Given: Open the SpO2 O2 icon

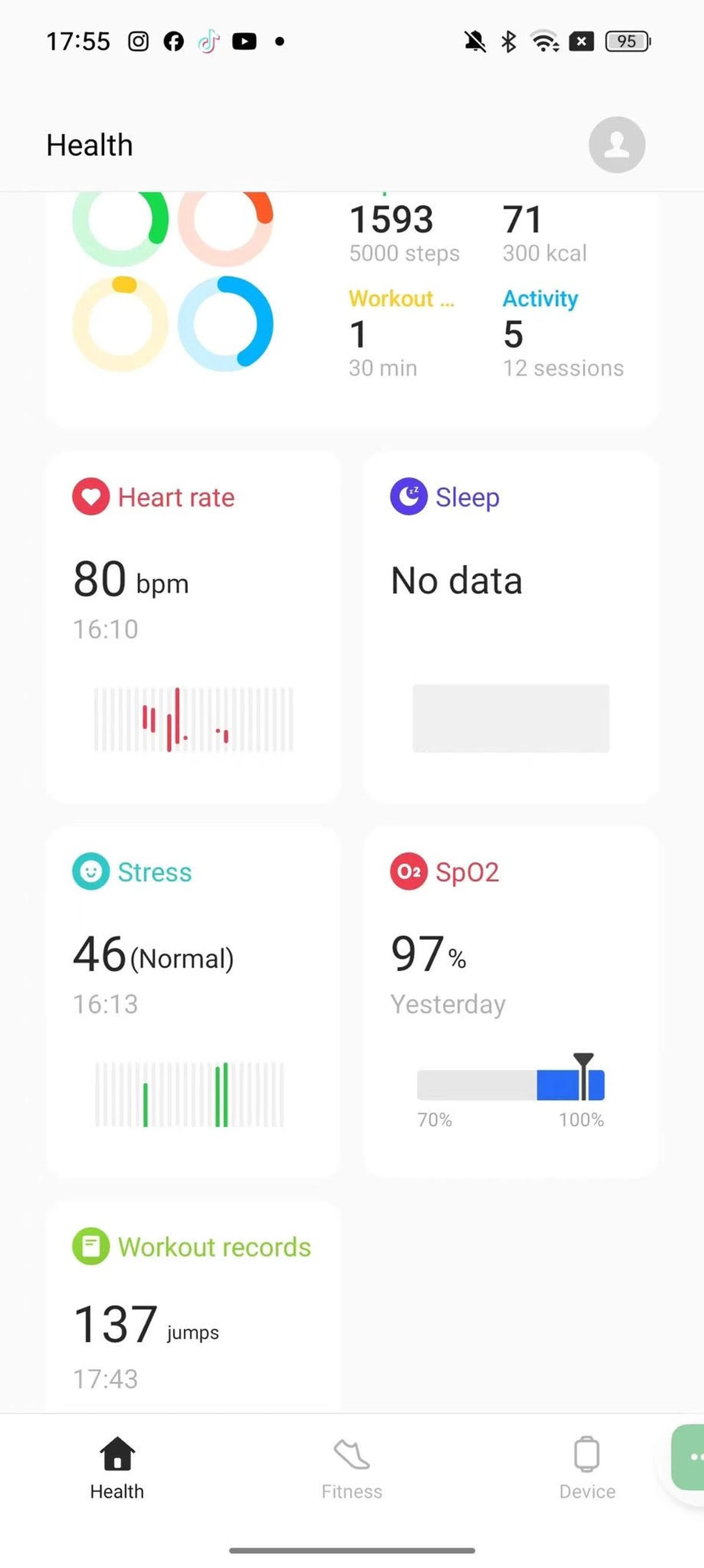Looking at the screenshot, I should [x=408, y=872].
